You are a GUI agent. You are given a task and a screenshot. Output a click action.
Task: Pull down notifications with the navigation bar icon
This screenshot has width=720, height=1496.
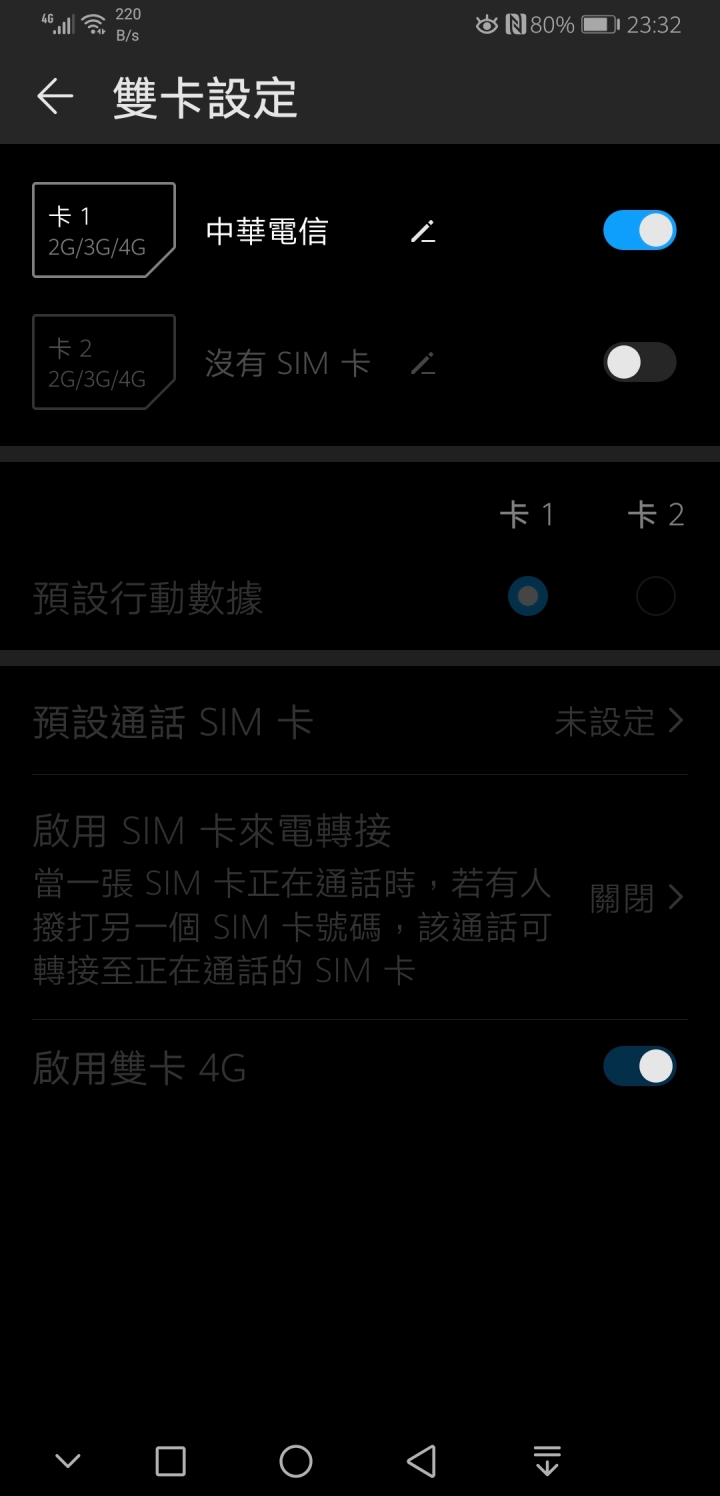pyautogui.click(x=547, y=1461)
